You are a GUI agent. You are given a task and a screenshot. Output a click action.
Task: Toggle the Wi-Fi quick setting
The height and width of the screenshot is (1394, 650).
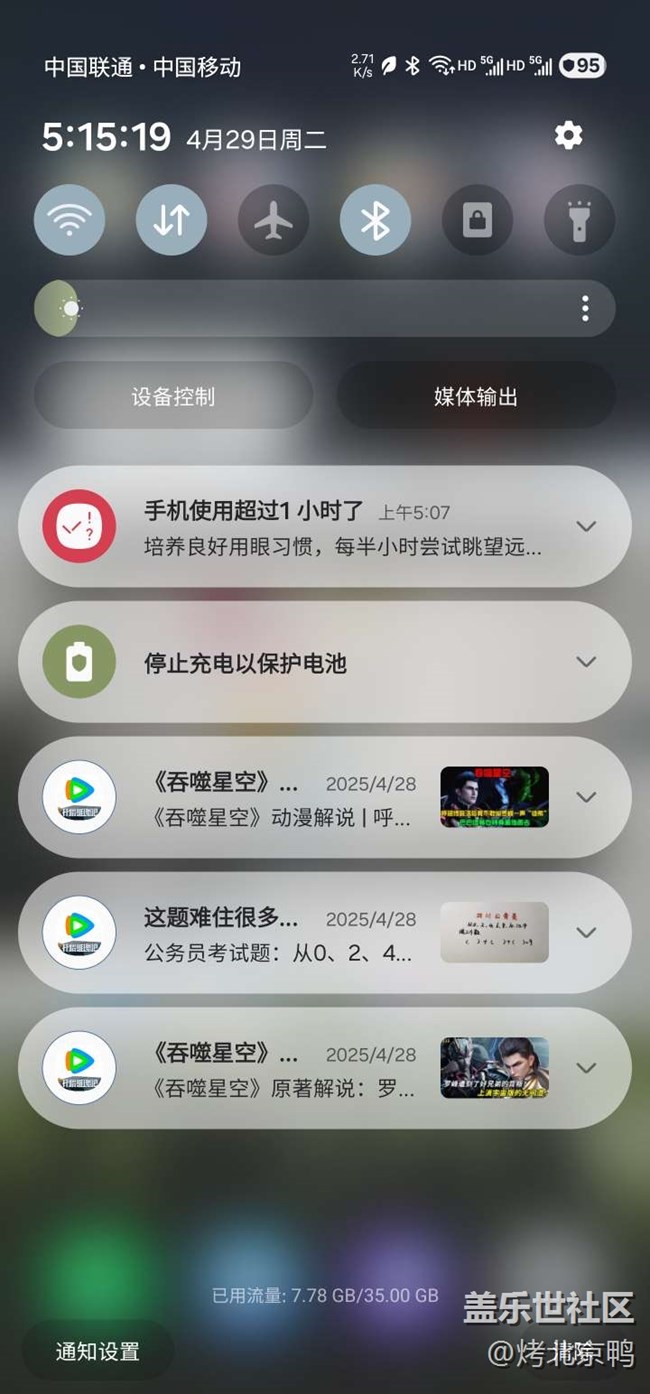pyautogui.click(x=69, y=220)
